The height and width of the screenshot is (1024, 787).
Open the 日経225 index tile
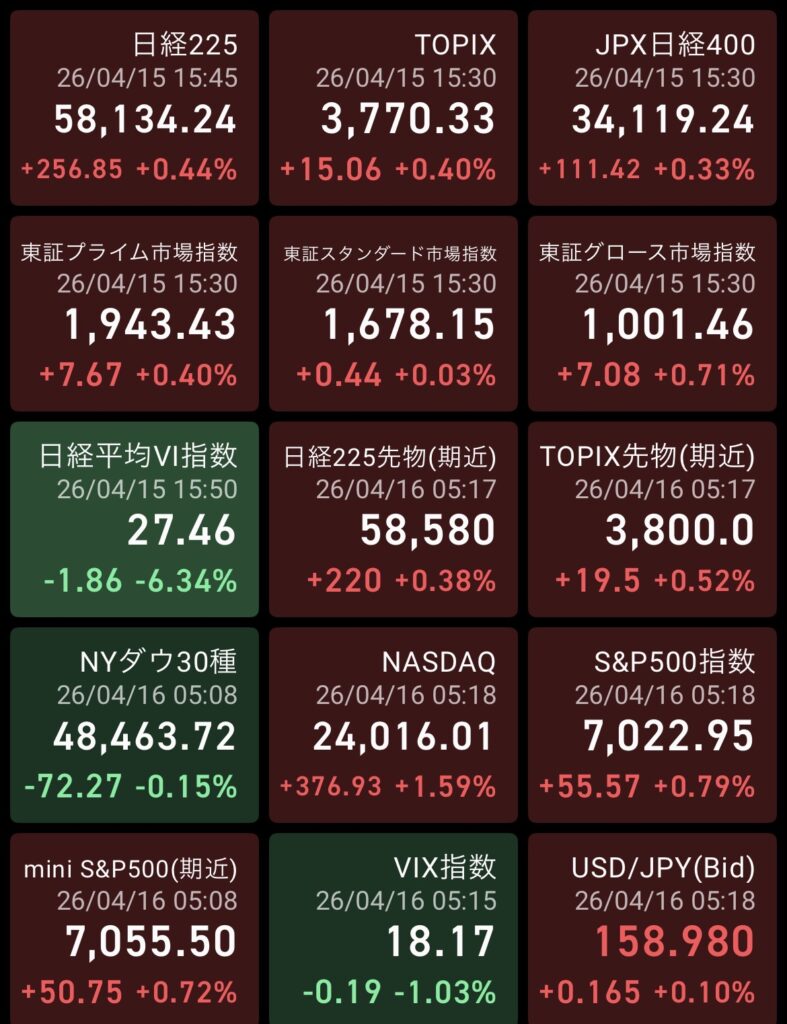pyautogui.click(x=134, y=108)
